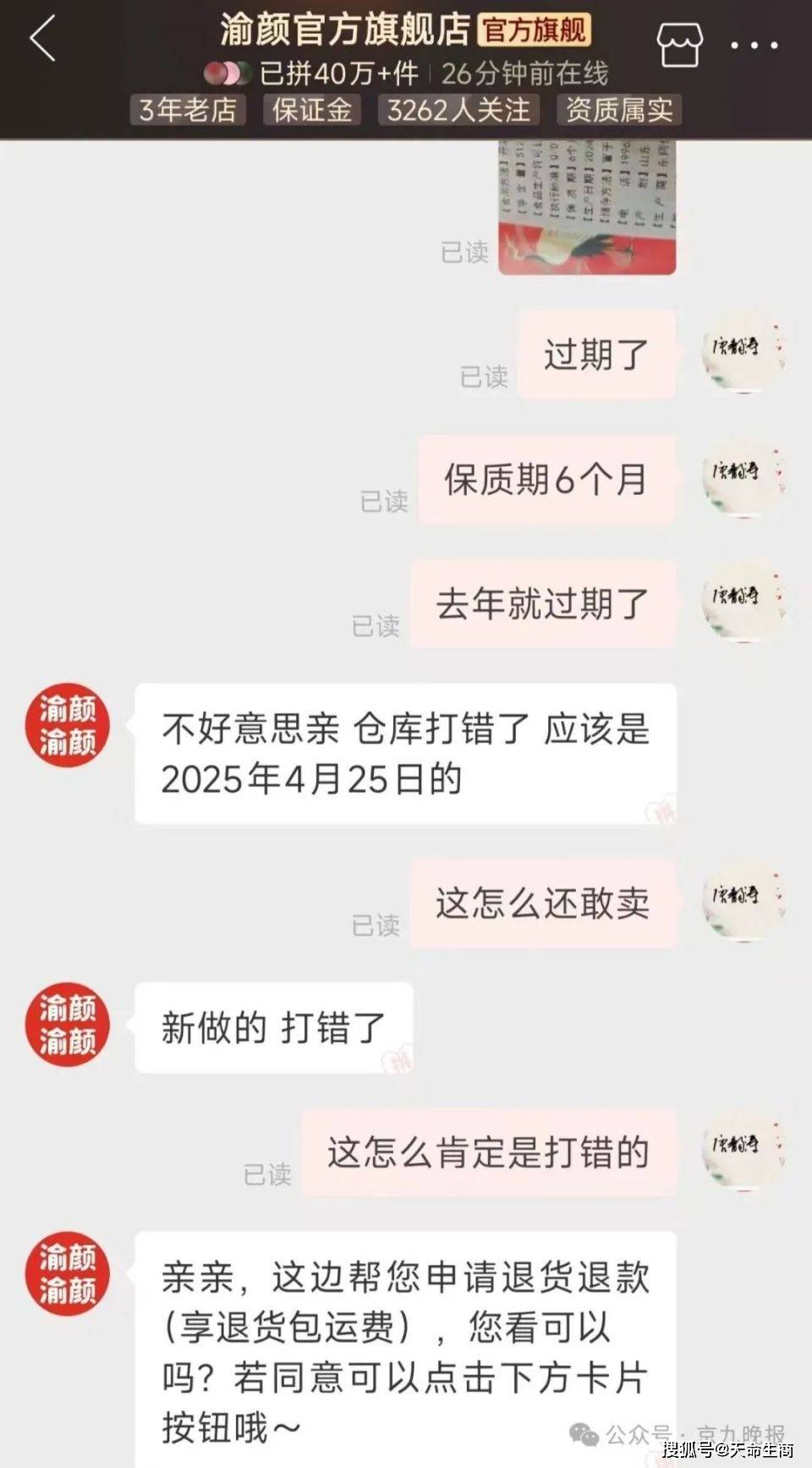
Task: Tap the 3年老店 badge
Action: [188, 110]
